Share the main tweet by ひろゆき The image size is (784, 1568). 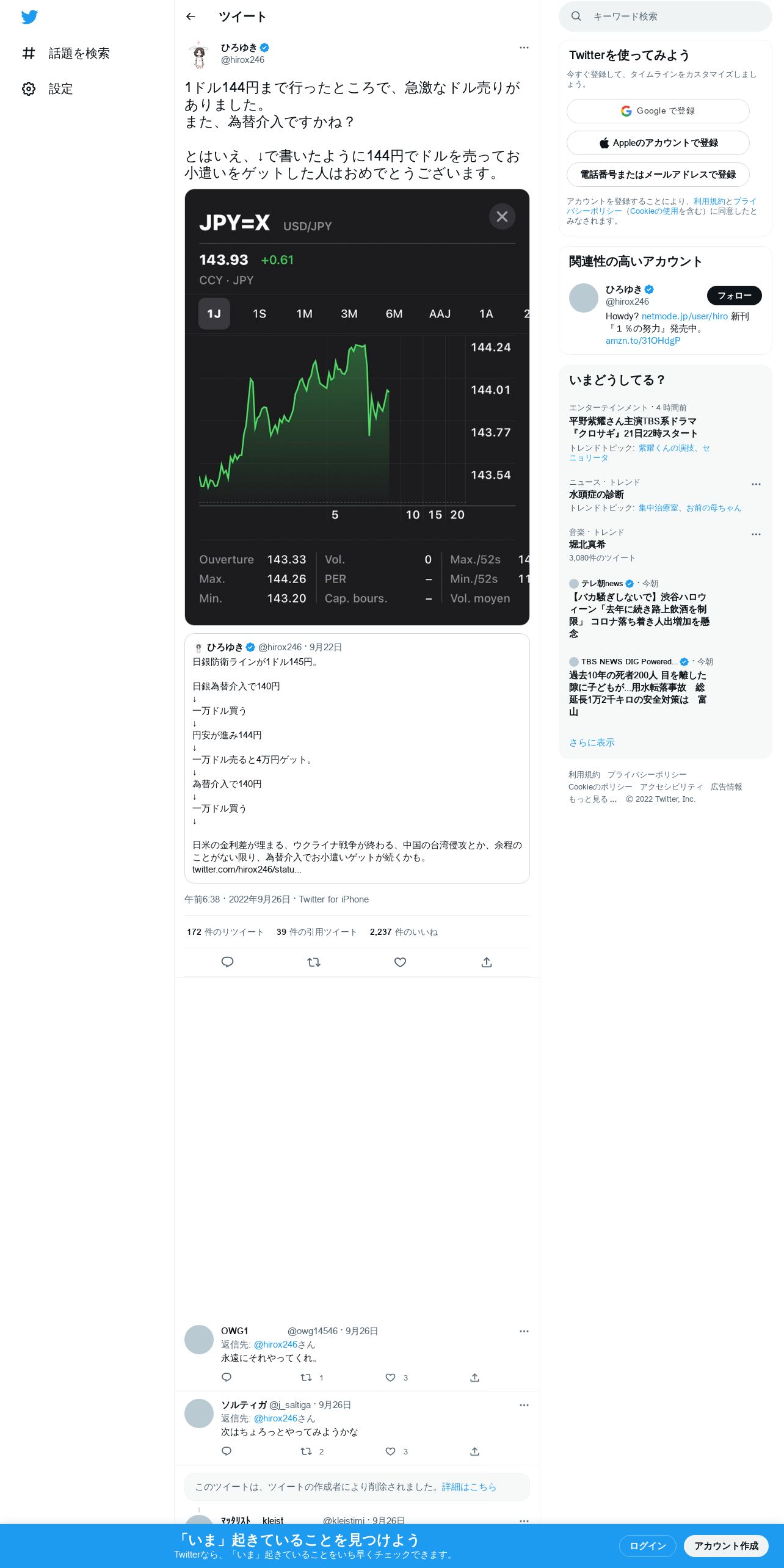click(x=487, y=962)
